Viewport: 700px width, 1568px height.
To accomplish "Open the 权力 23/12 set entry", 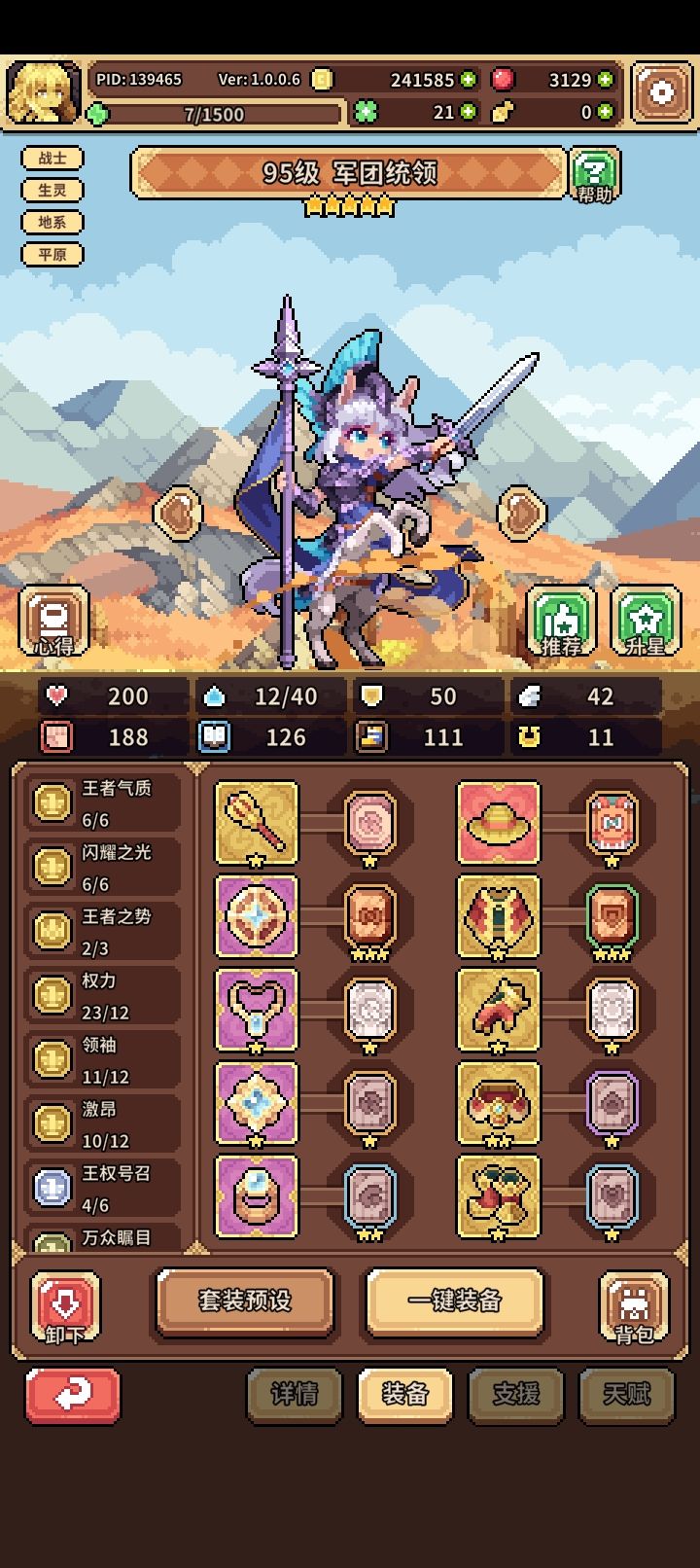I will pyautogui.click(x=102, y=996).
